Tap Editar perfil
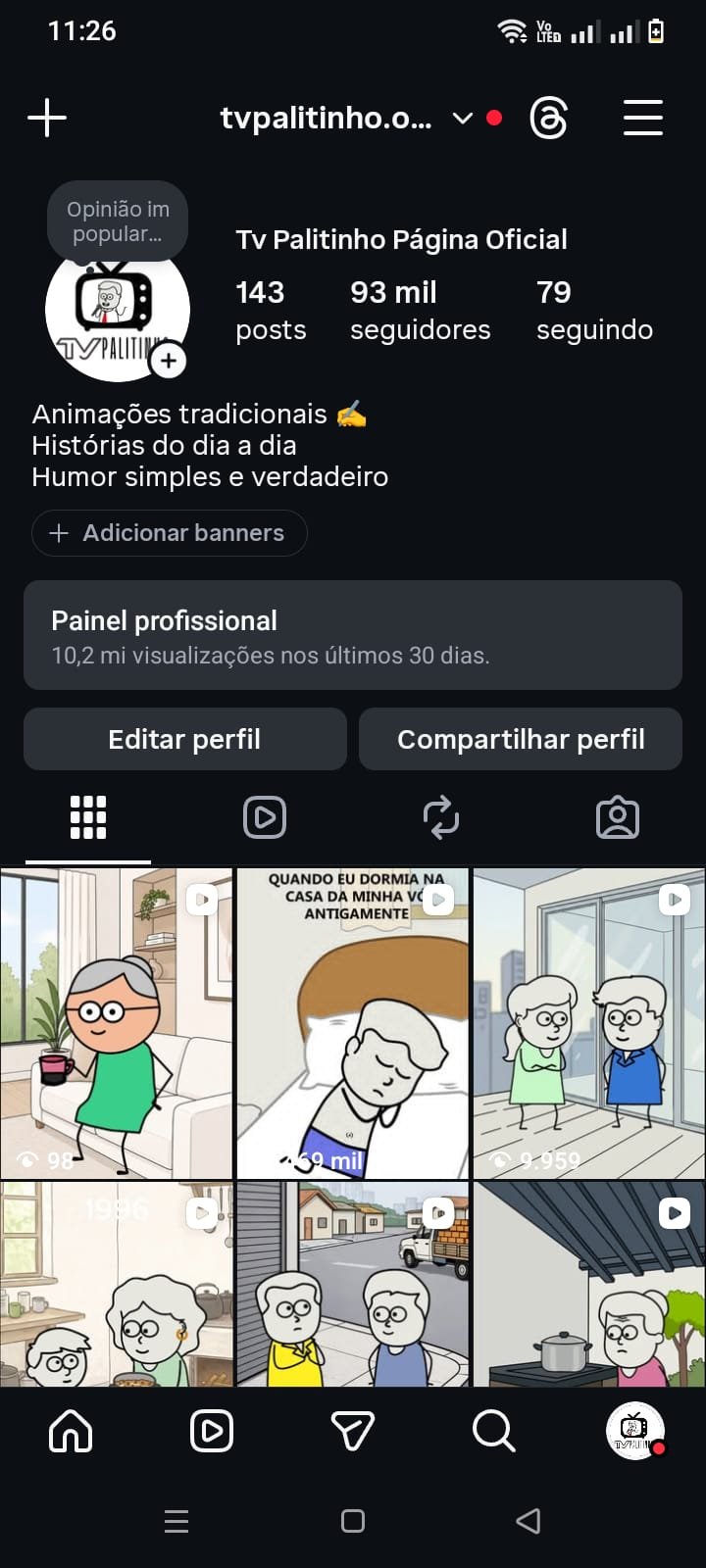Screen dimensions: 706x1568 185,739
